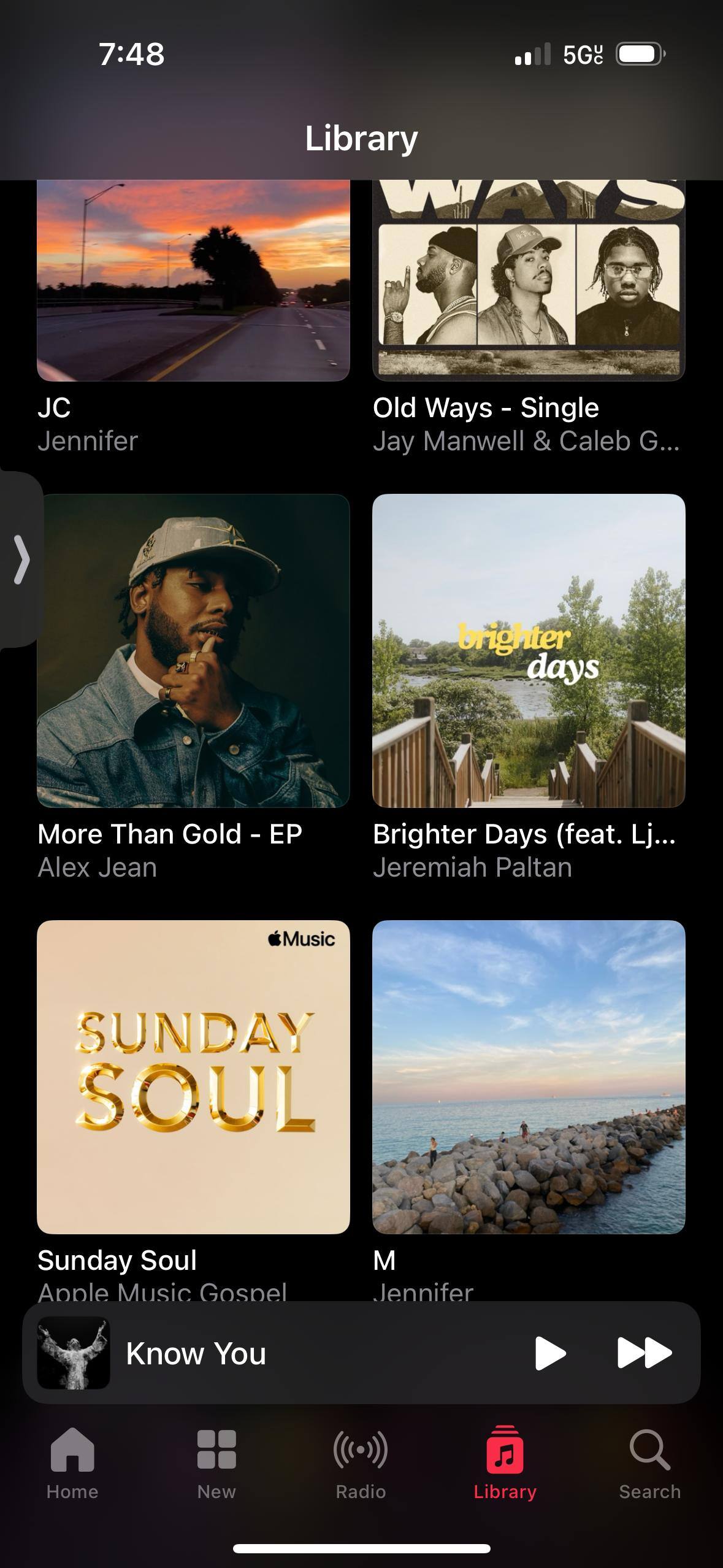The image size is (723, 1568).
Task: Open More Than Gold - EP by Alex Jean
Action: click(193, 650)
